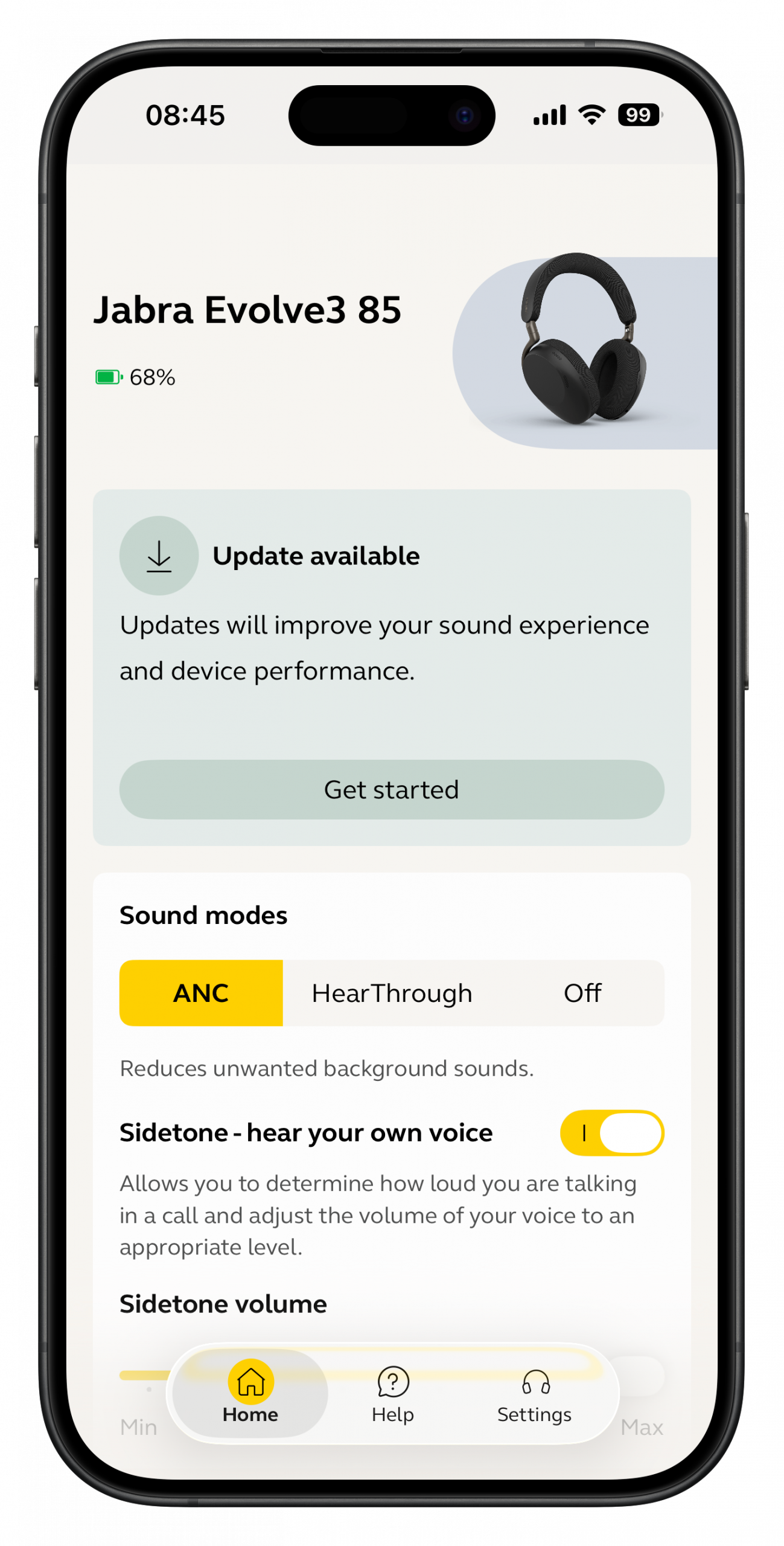Screen dimensions: 784x1546
Task: Switch sound mode to HearThrough
Action: click(392, 993)
